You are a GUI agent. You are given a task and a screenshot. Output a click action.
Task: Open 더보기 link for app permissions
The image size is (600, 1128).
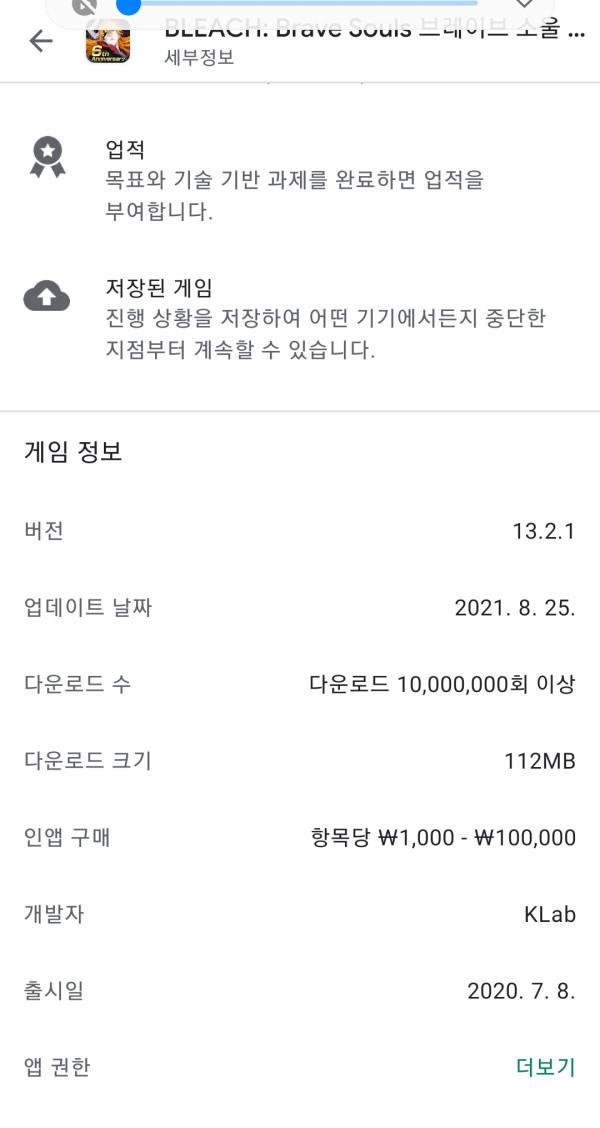[x=545, y=1067]
